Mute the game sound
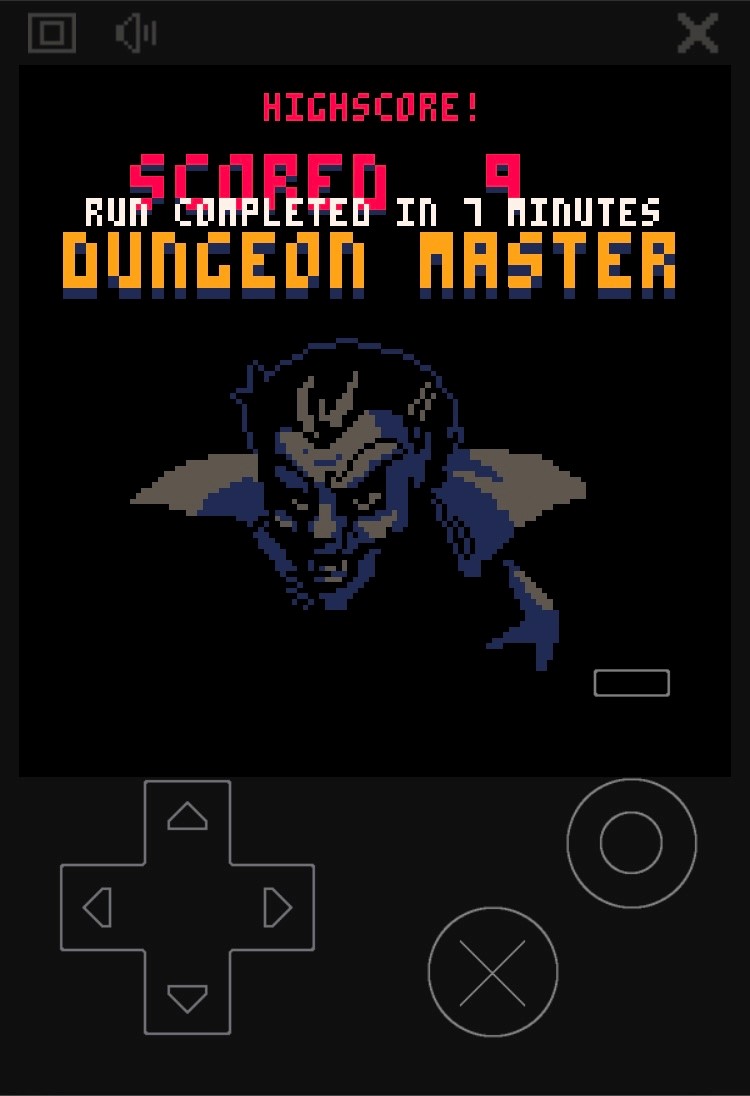The image size is (750, 1096). [x=136, y=33]
